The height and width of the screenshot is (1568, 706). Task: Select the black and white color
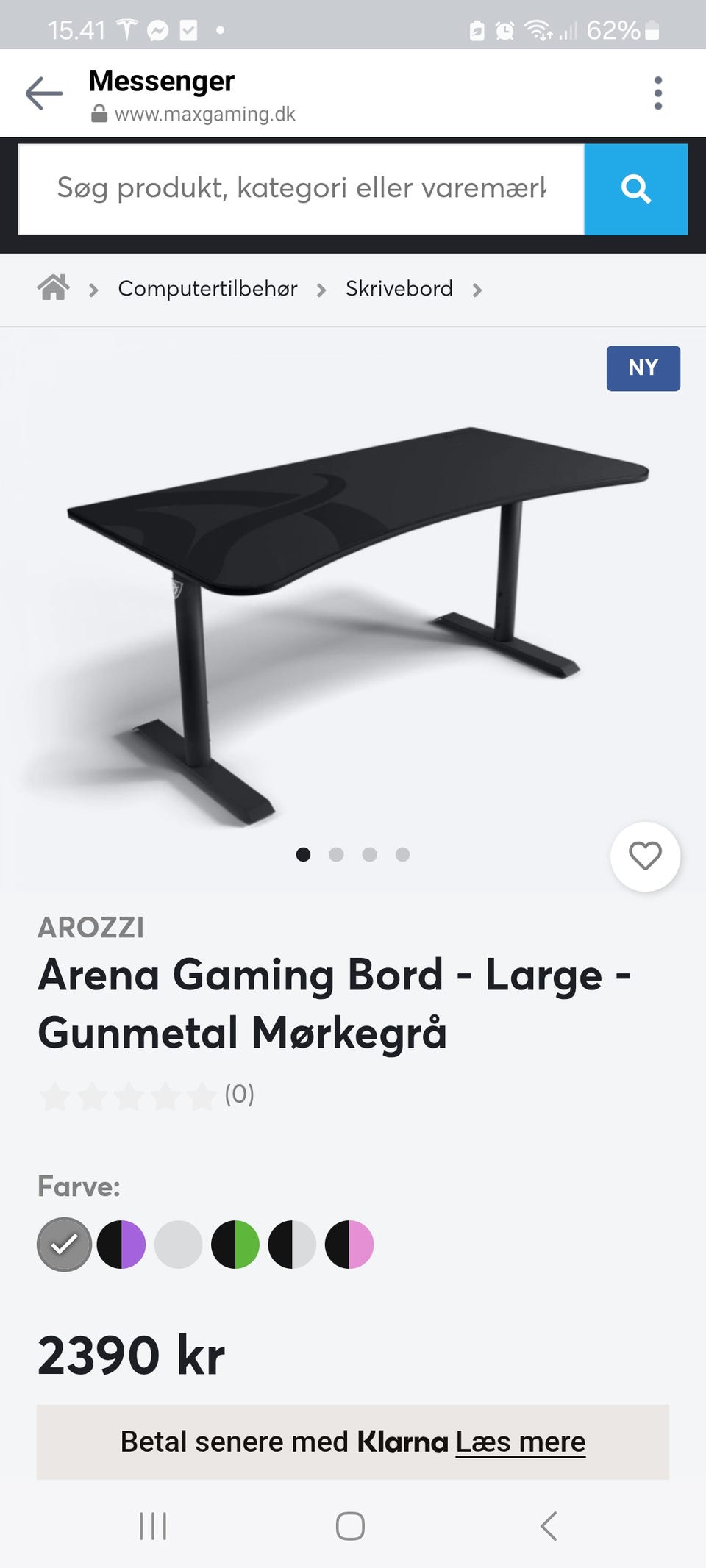[292, 1245]
